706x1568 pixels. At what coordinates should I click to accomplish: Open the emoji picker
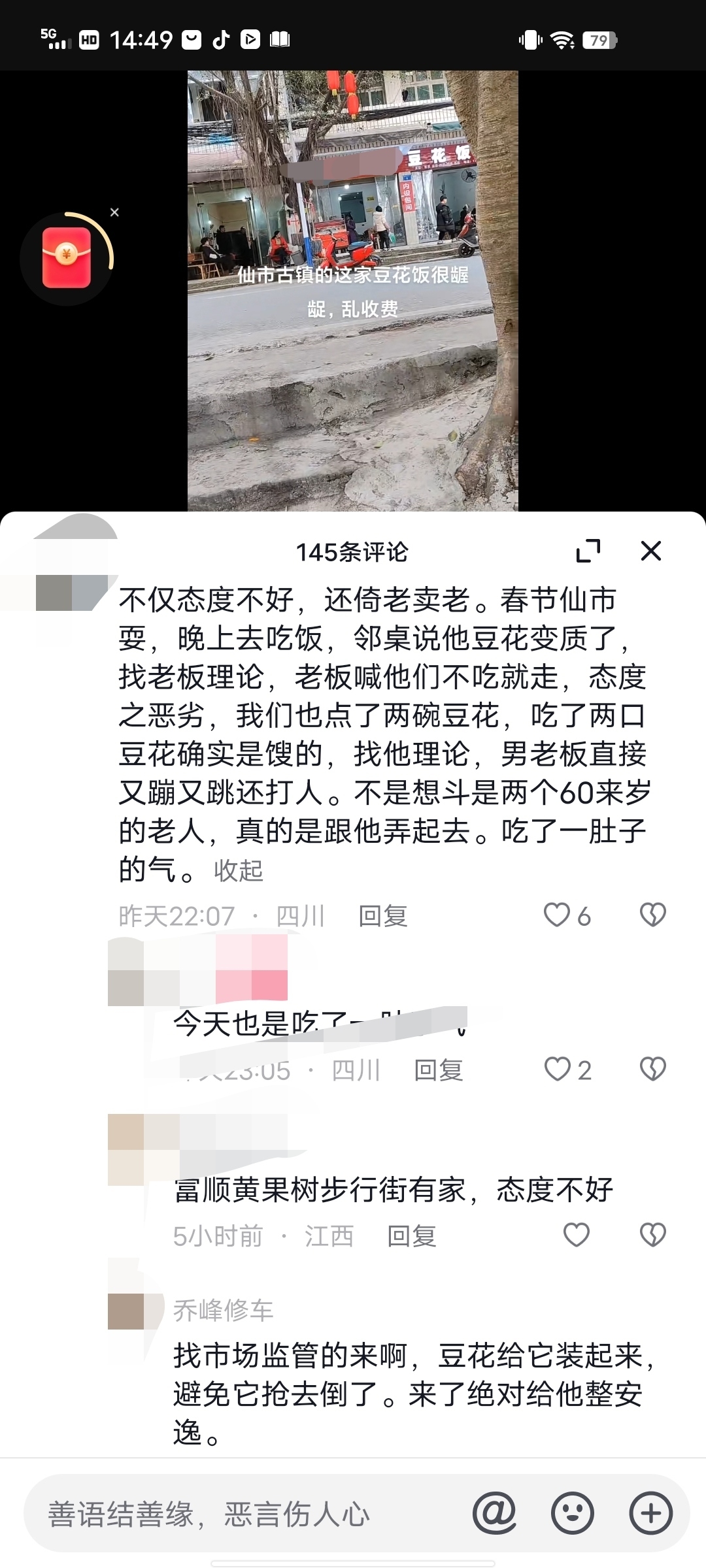[573, 1513]
